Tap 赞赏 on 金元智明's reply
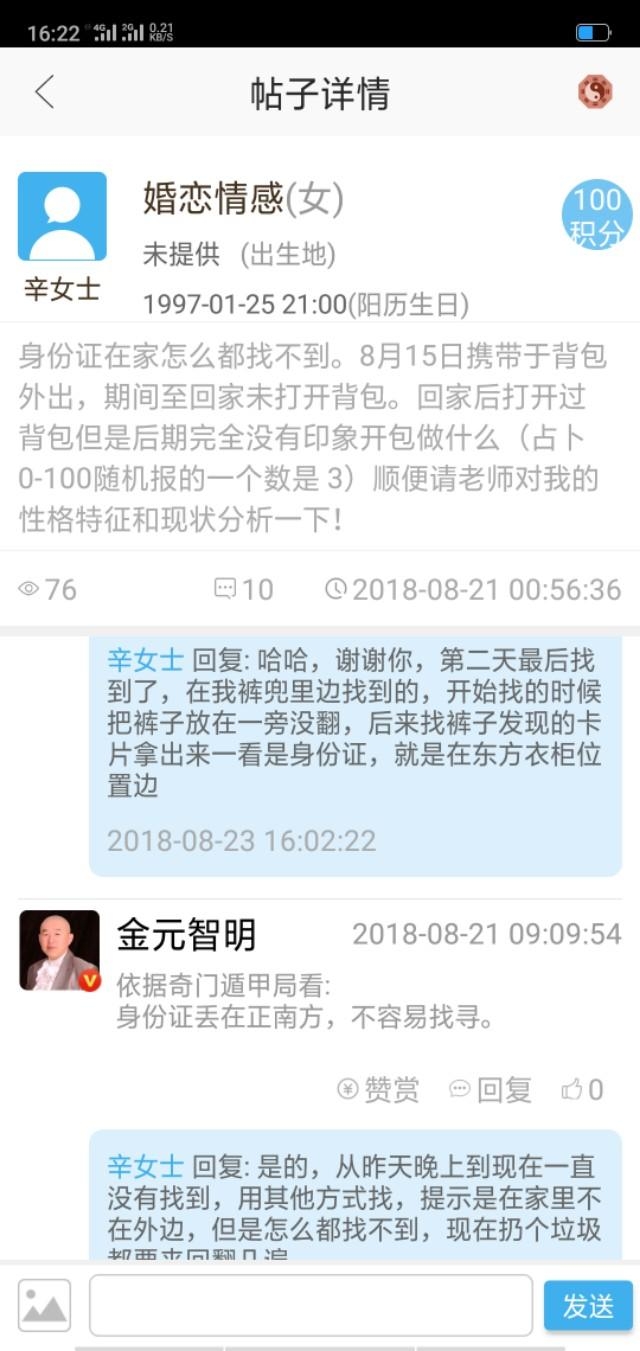Viewport: 640px width, 1351px height. [x=379, y=1089]
